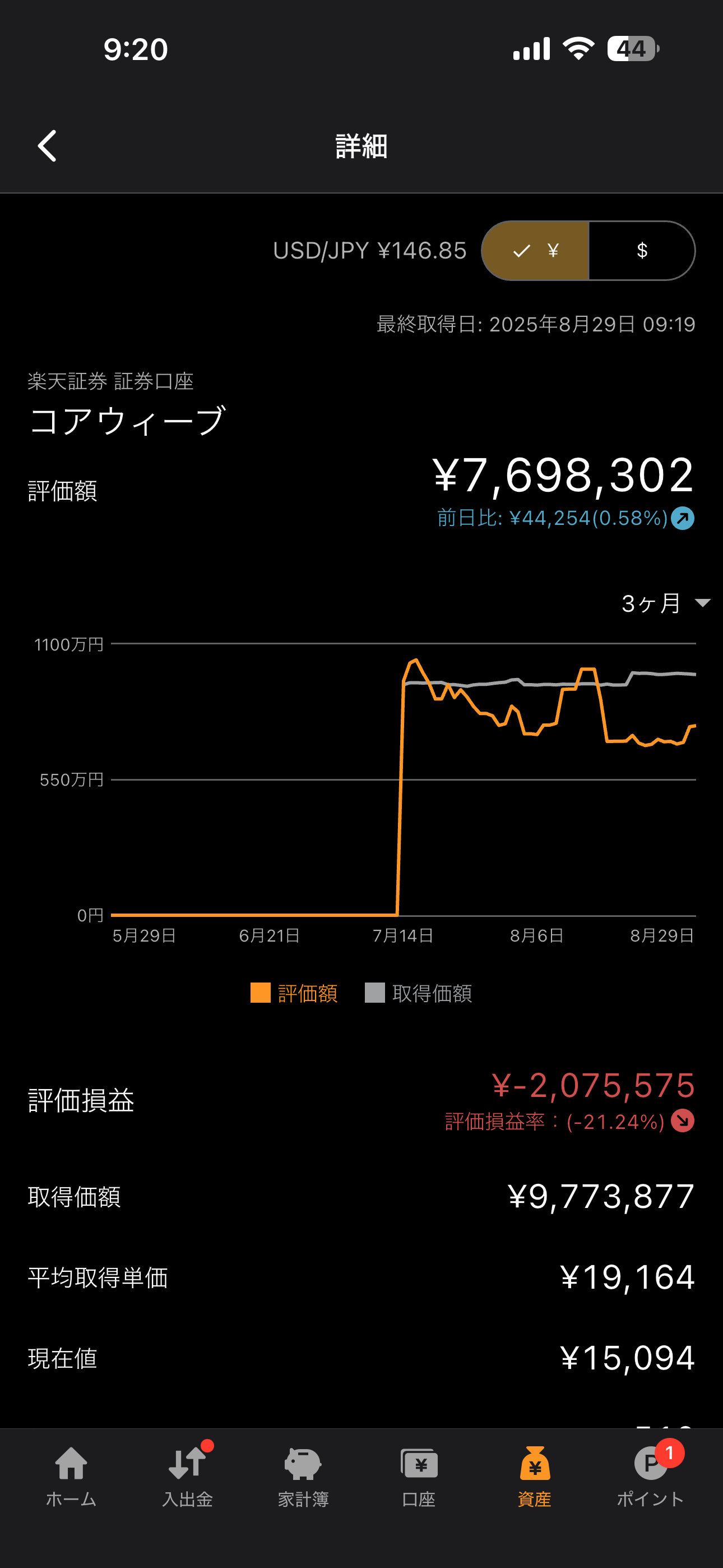Viewport: 723px width, 1568px height.
Task: Select the ¥ yen currency option
Action: (535, 251)
